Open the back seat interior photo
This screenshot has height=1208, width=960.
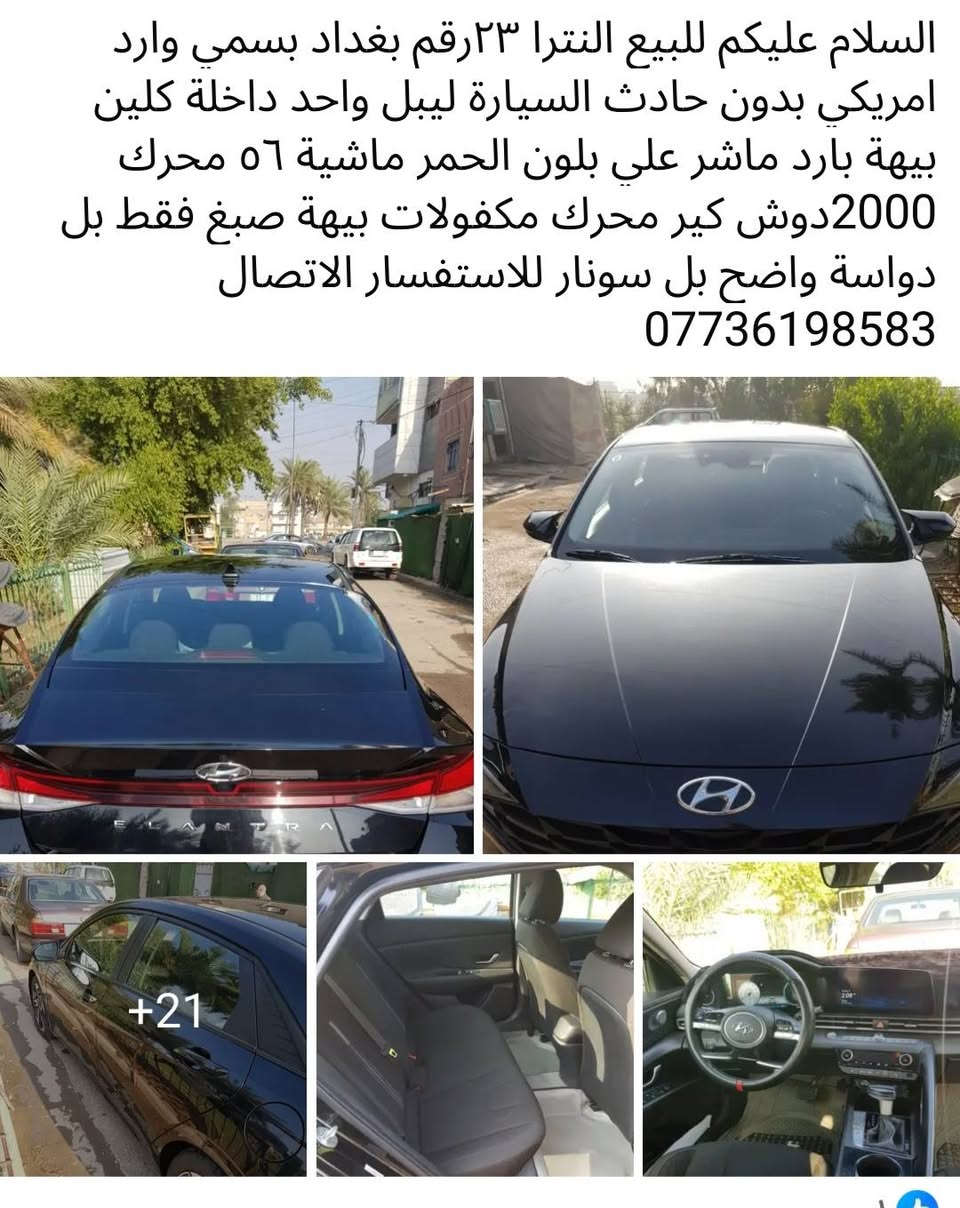(x=475, y=1018)
